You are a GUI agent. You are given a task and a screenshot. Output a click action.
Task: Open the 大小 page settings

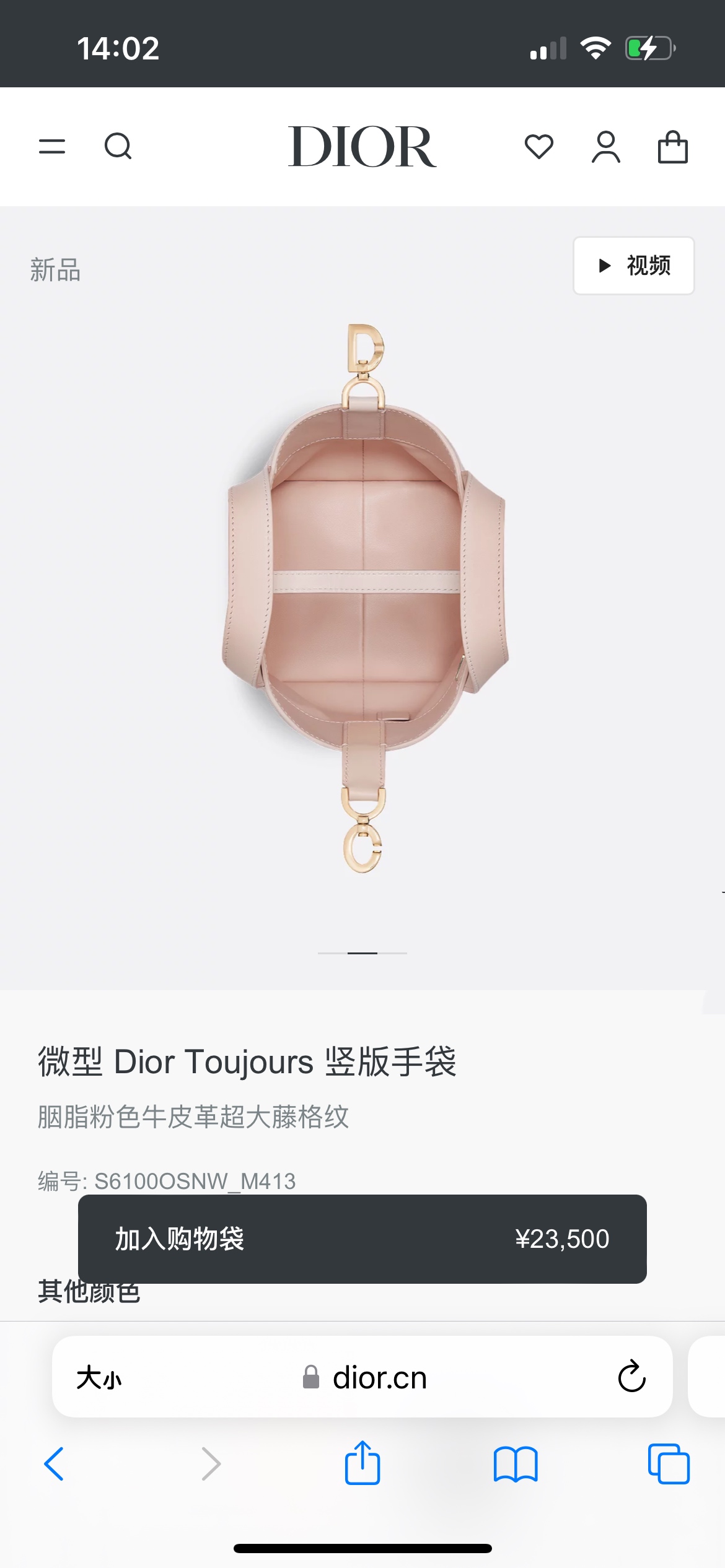(x=99, y=1378)
